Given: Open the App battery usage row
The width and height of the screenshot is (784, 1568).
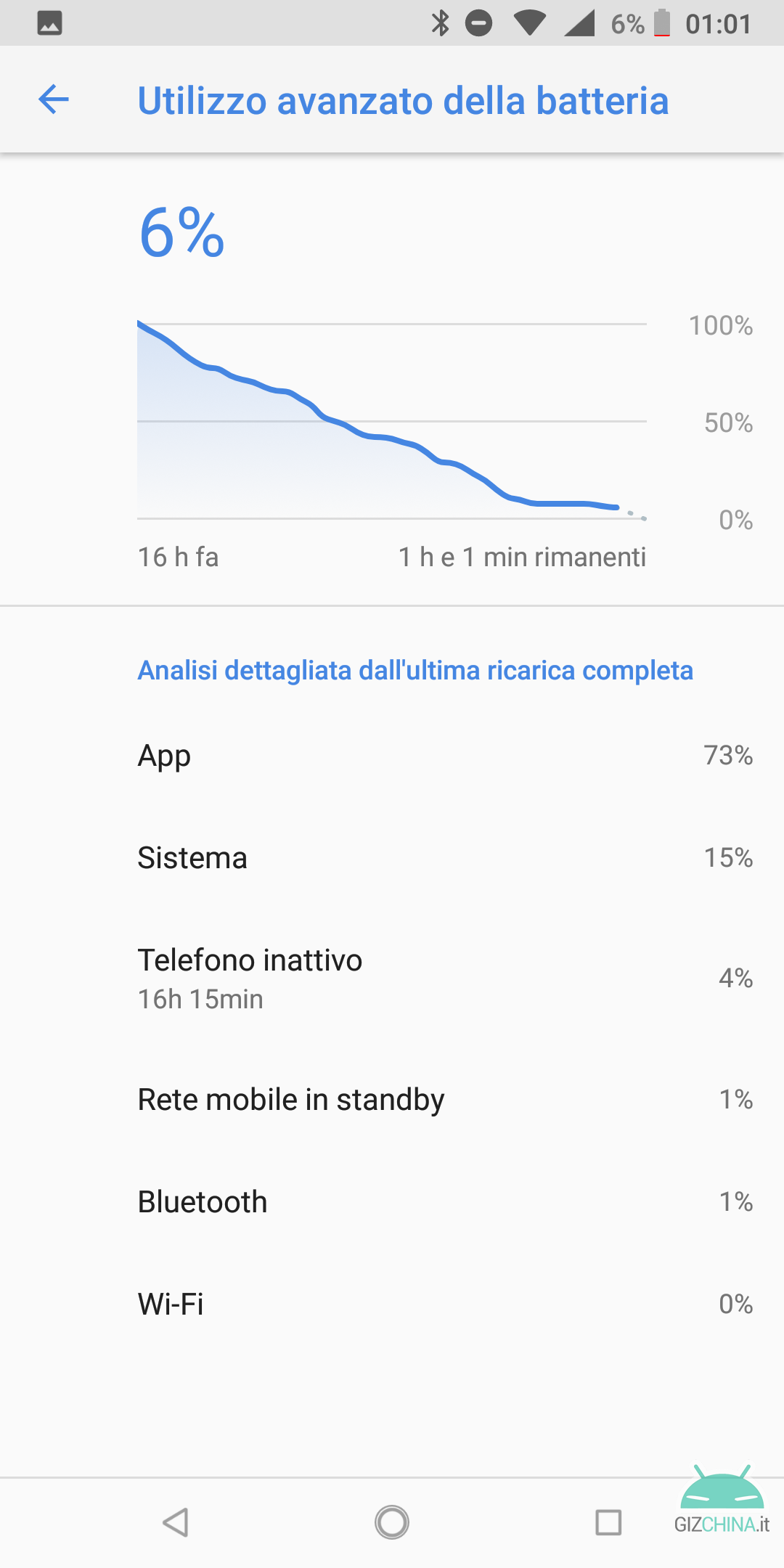Looking at the screenshot, I should pos(392,756).
